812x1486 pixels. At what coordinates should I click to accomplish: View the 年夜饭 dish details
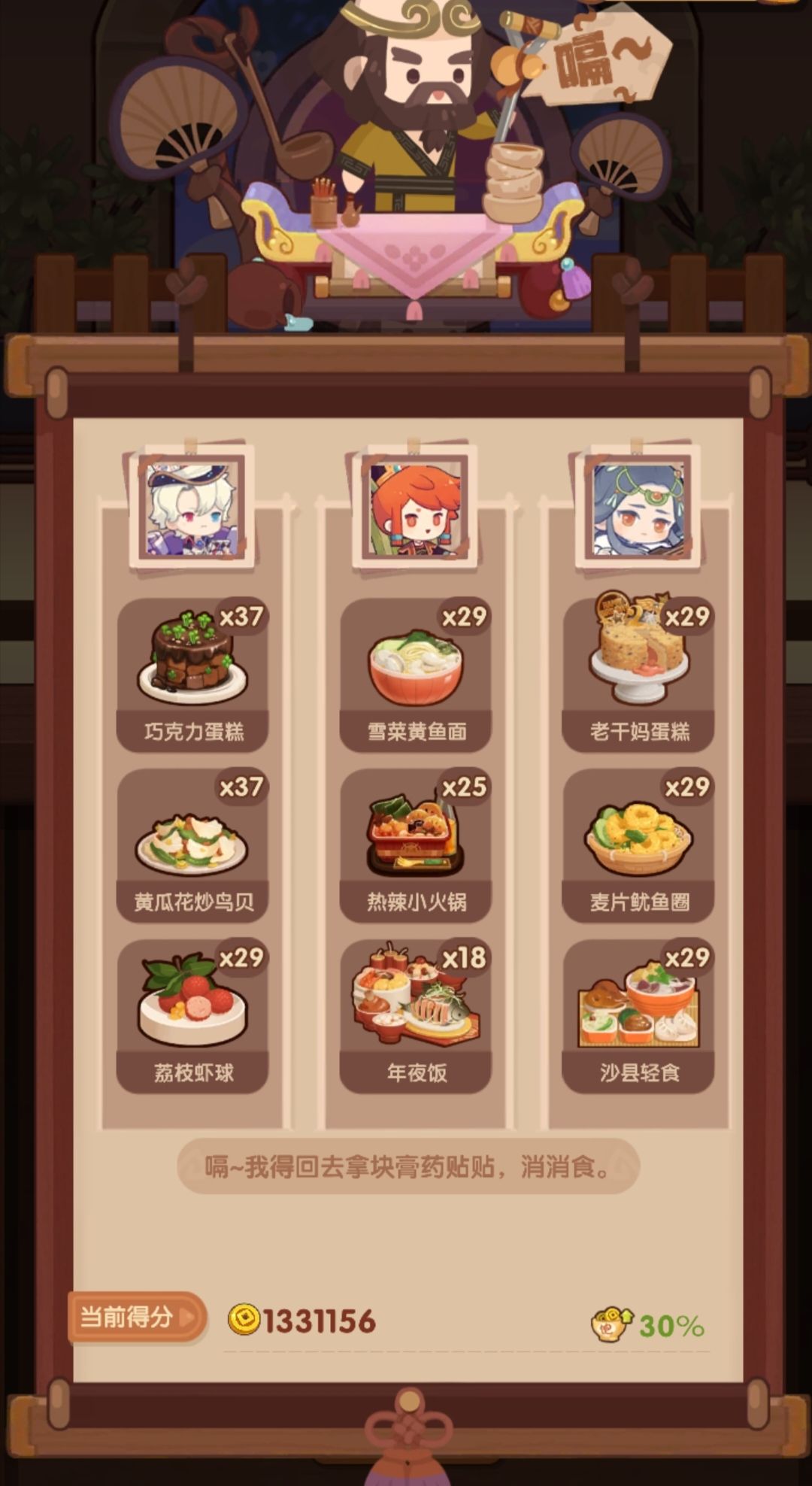[416, 1017]
